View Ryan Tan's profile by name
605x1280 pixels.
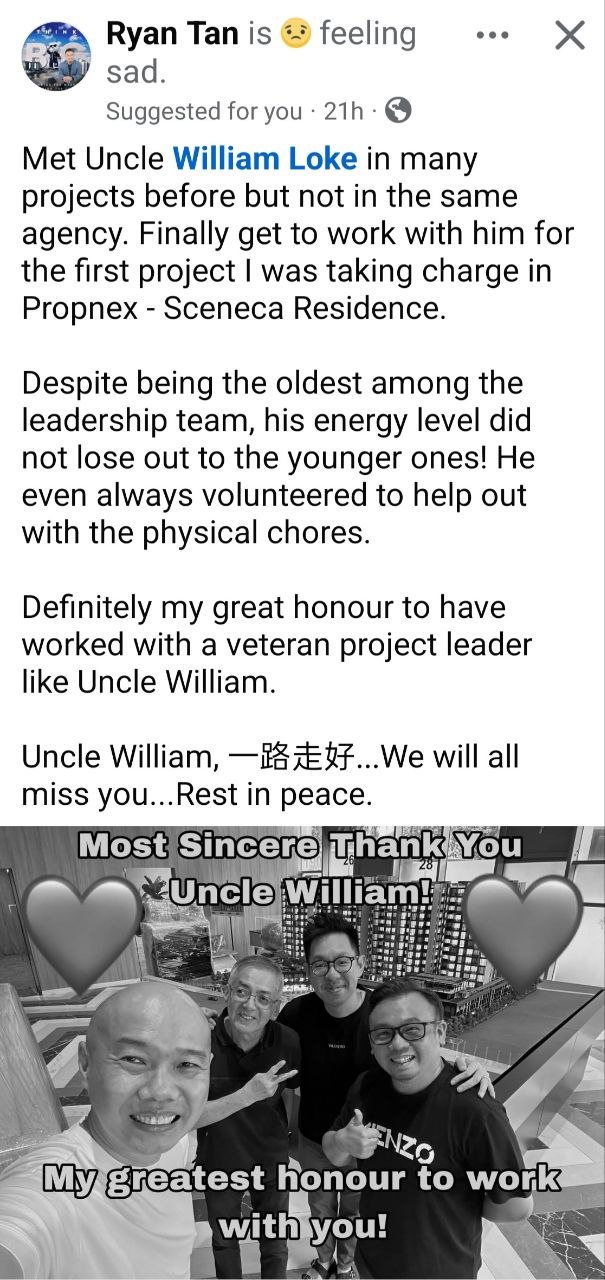pos(172,34)
